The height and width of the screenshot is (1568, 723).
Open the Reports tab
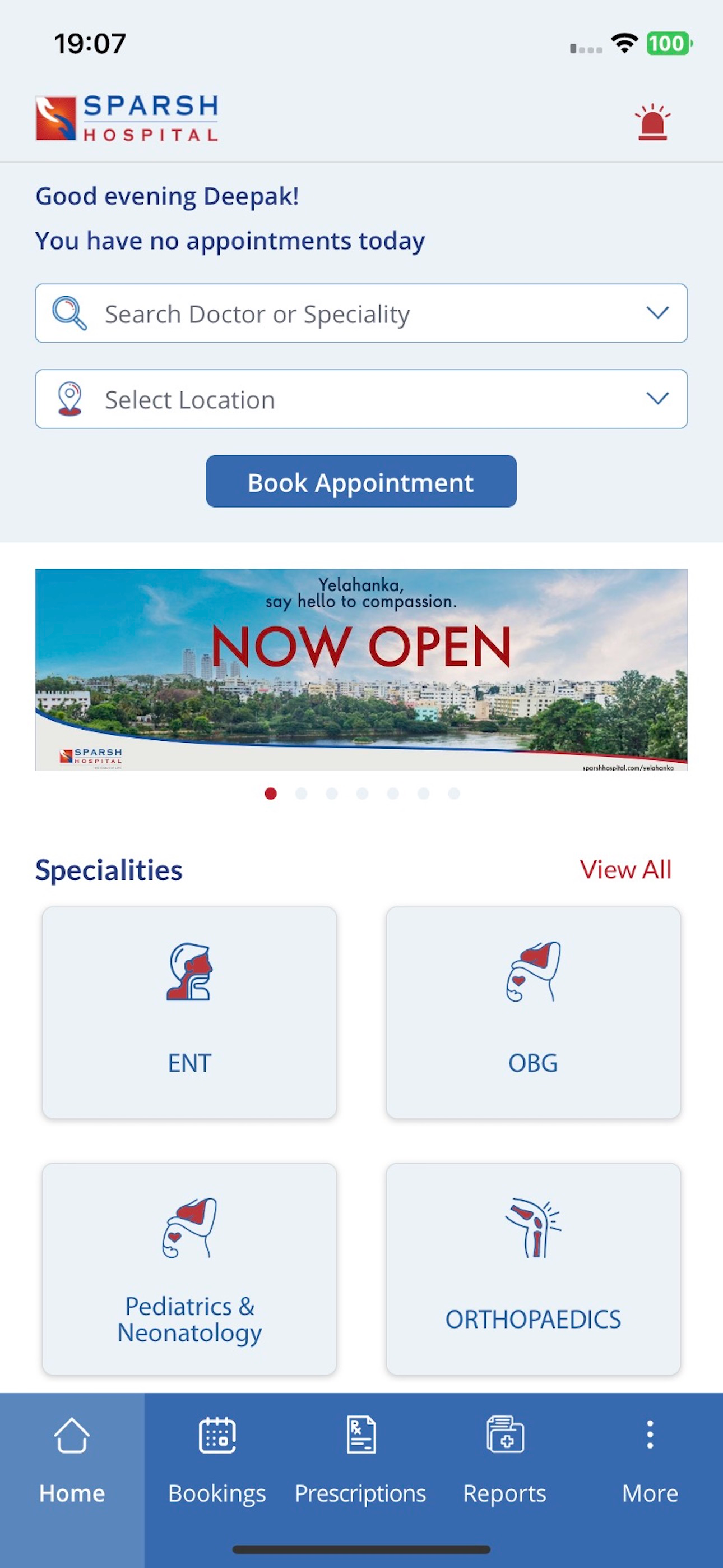tap(505, 1461)
